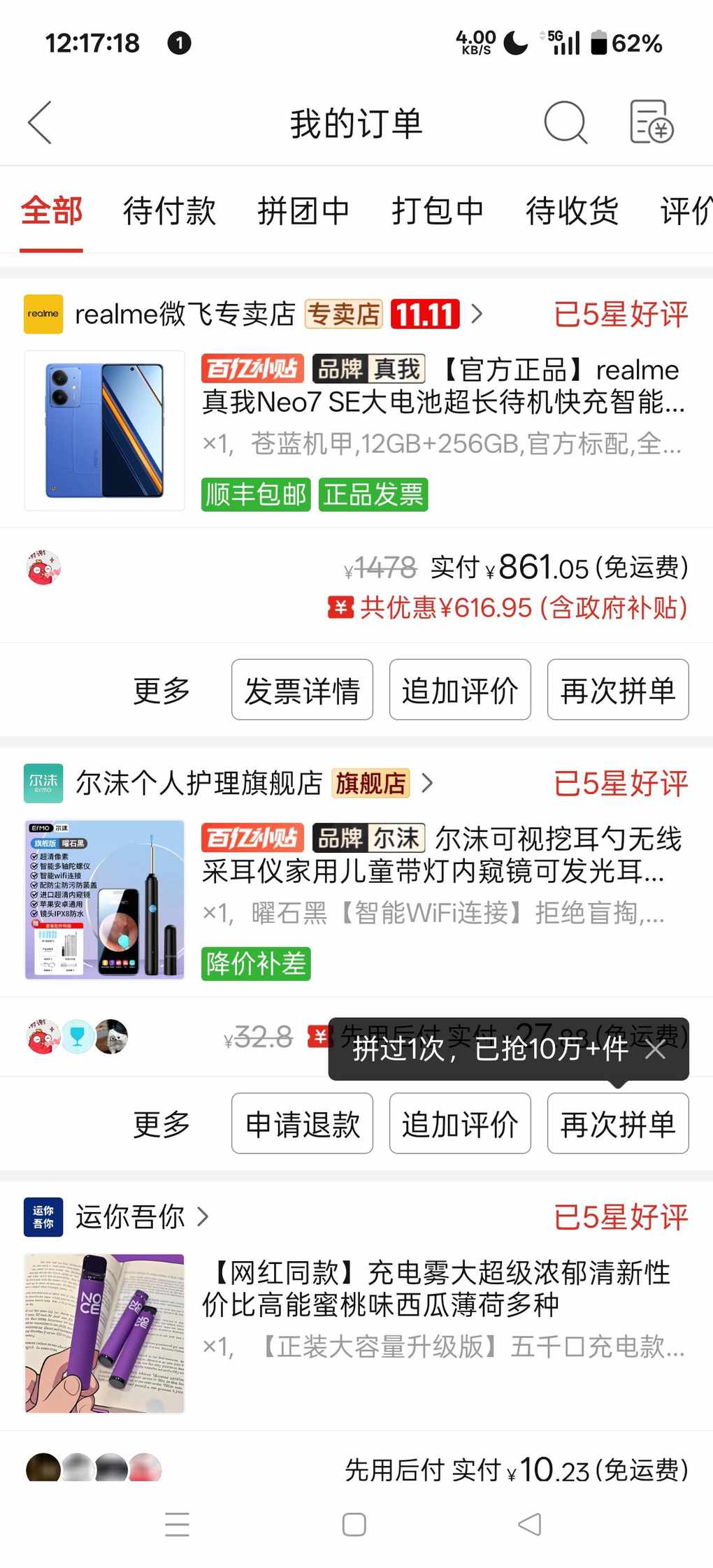713x1568 pixels.
Task: Go back from 我的订单
Action: click(41, 122)
